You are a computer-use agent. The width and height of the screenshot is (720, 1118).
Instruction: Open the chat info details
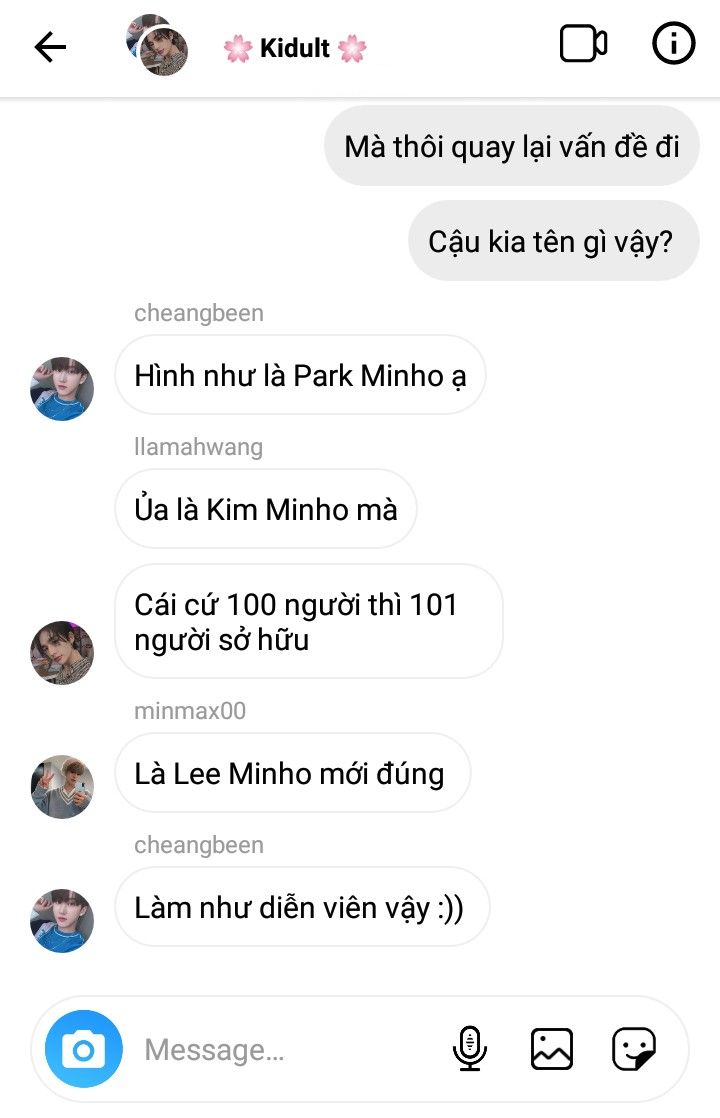coord(673,45)
